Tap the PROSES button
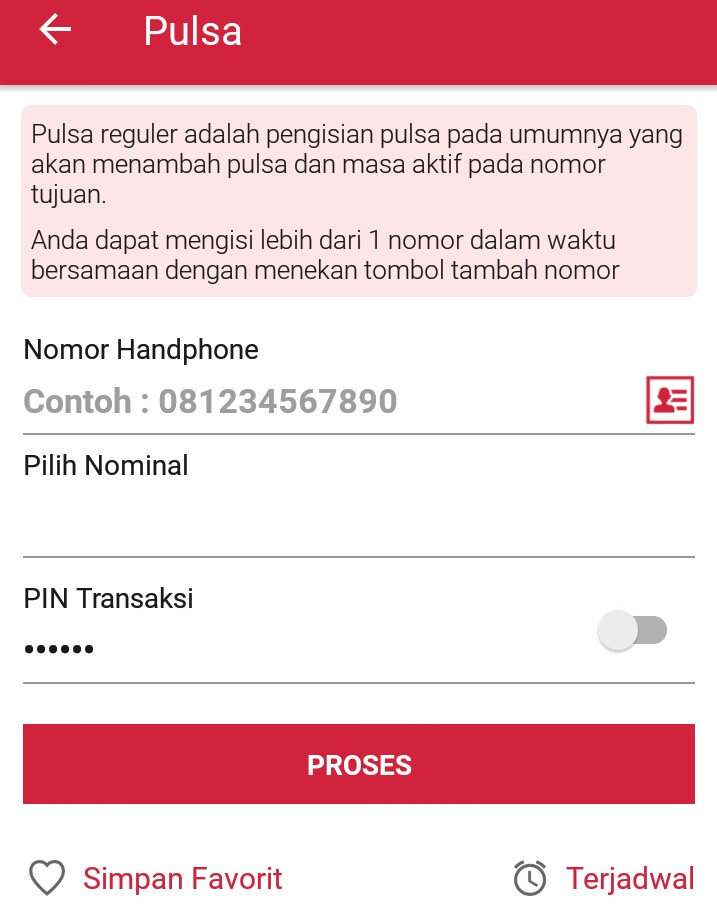Image resolution: width=717 pixels, height=911 pixels. click(x=358, y=765)
